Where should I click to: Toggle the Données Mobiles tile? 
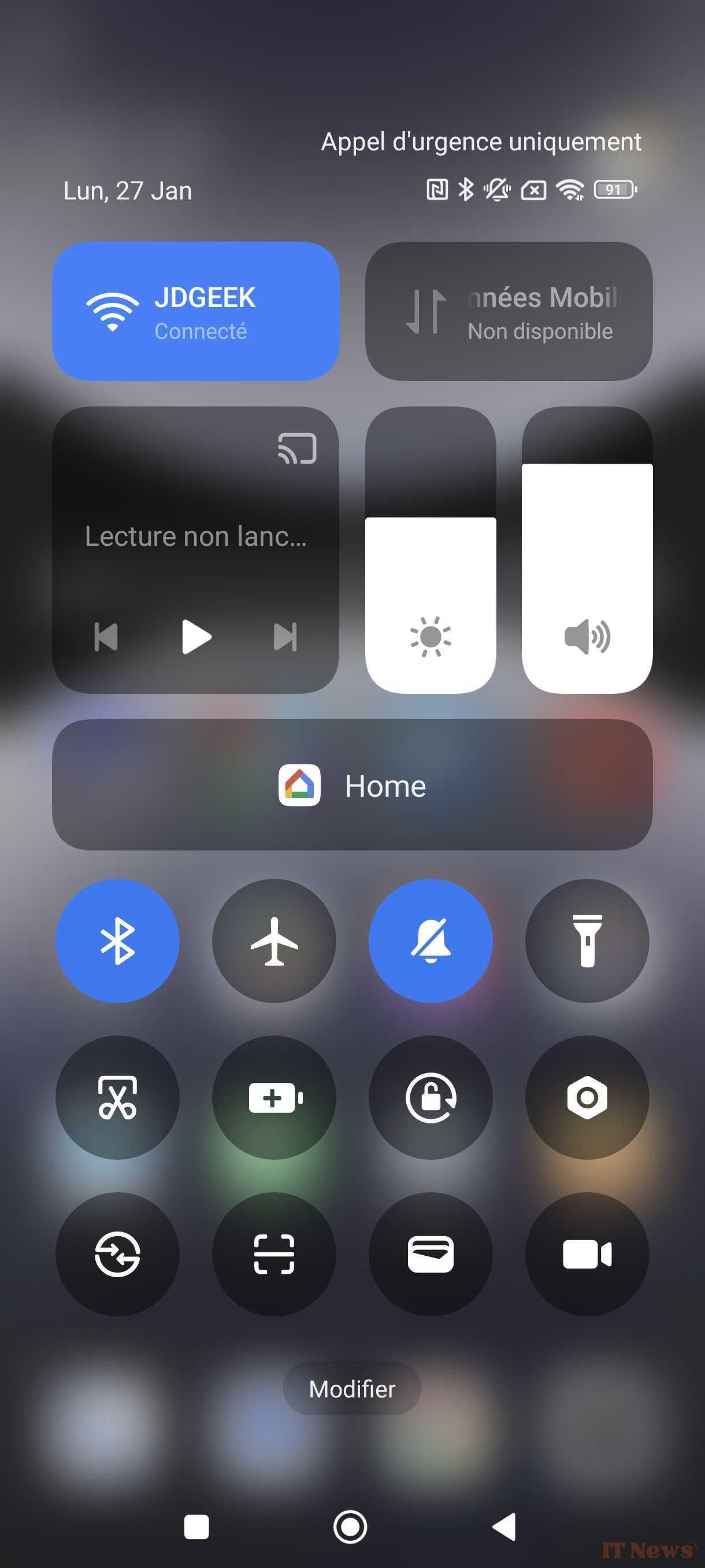pyautogui.click(x=509, y=312)
